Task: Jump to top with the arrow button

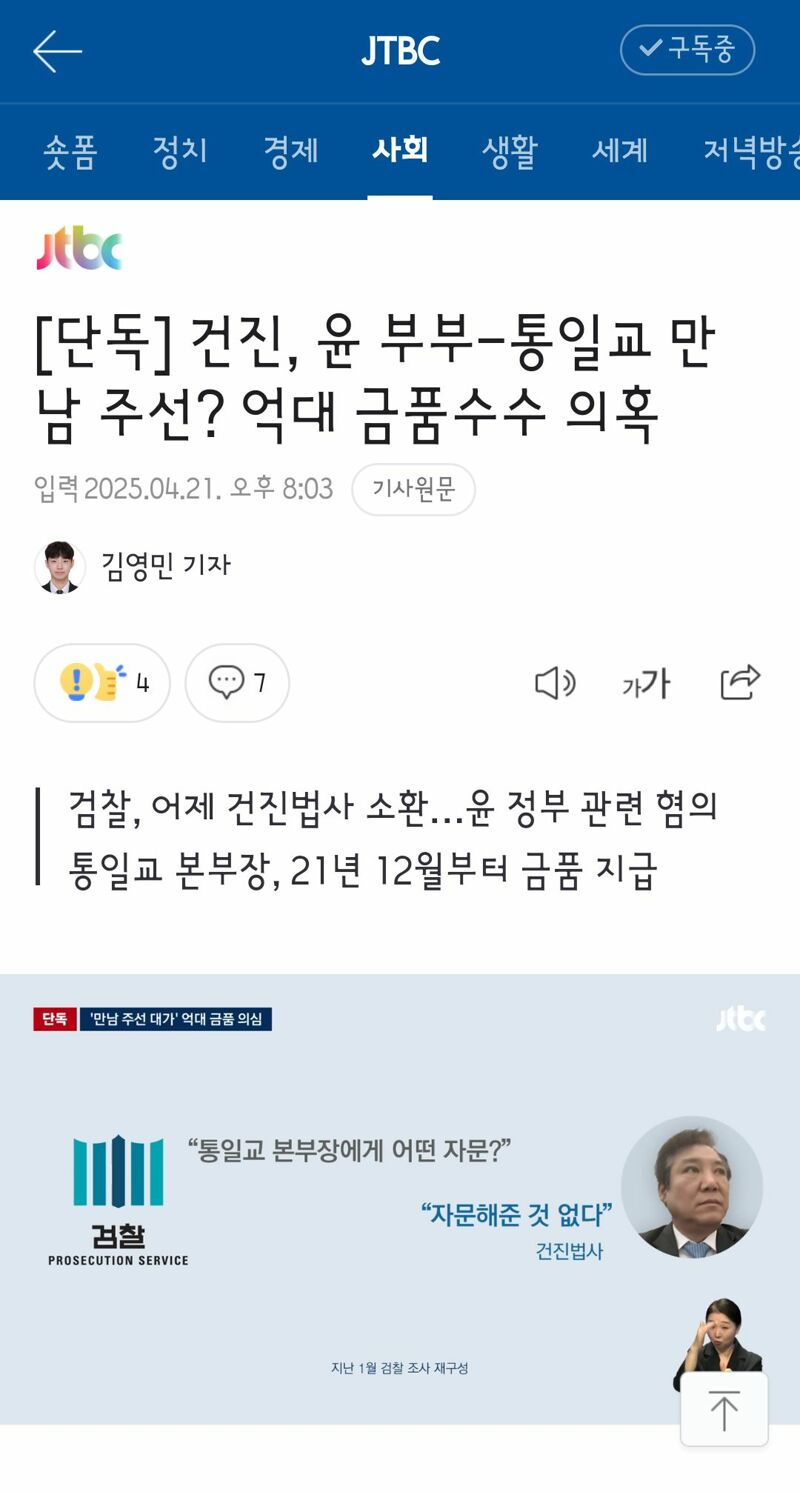Action: [x=724, y=1409]
